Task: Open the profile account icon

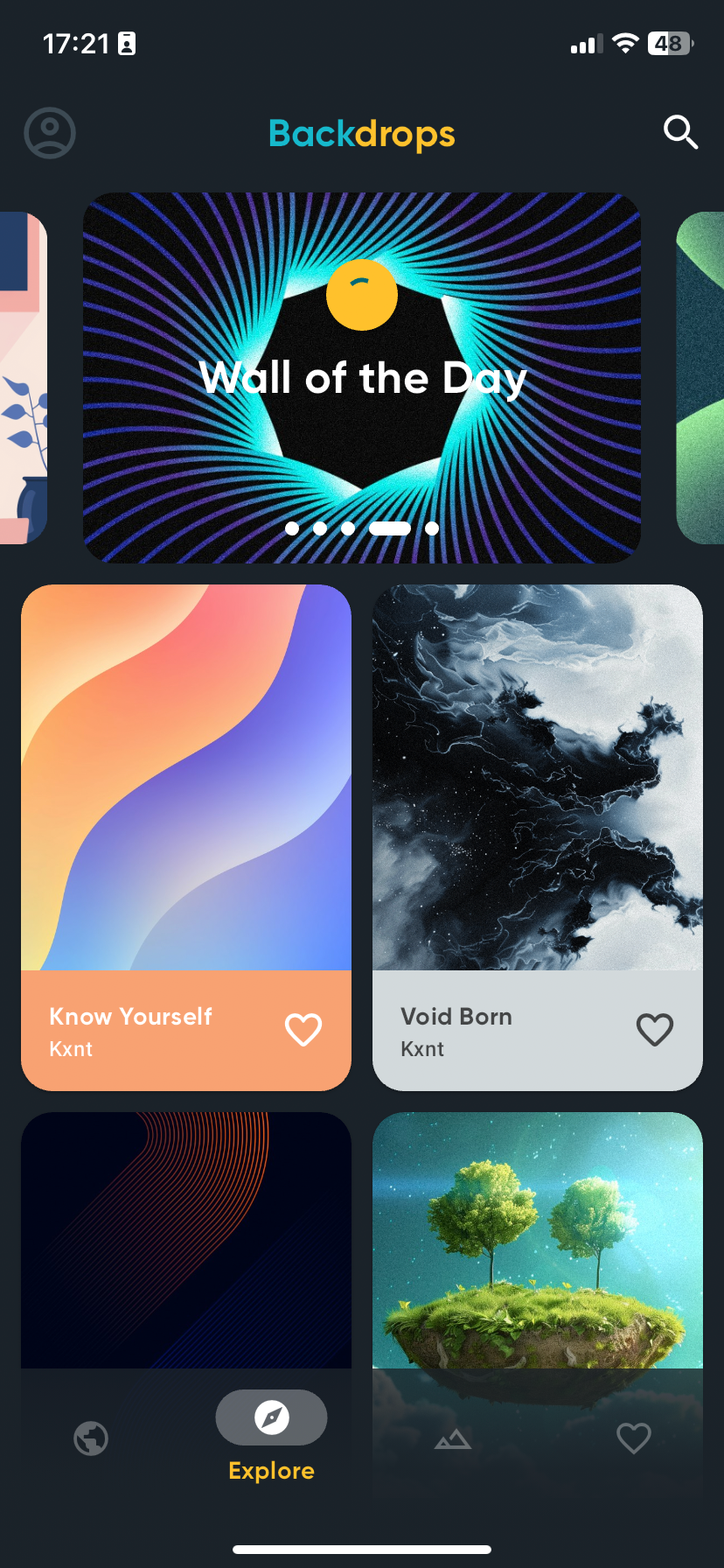Action: tap(50, 133)
